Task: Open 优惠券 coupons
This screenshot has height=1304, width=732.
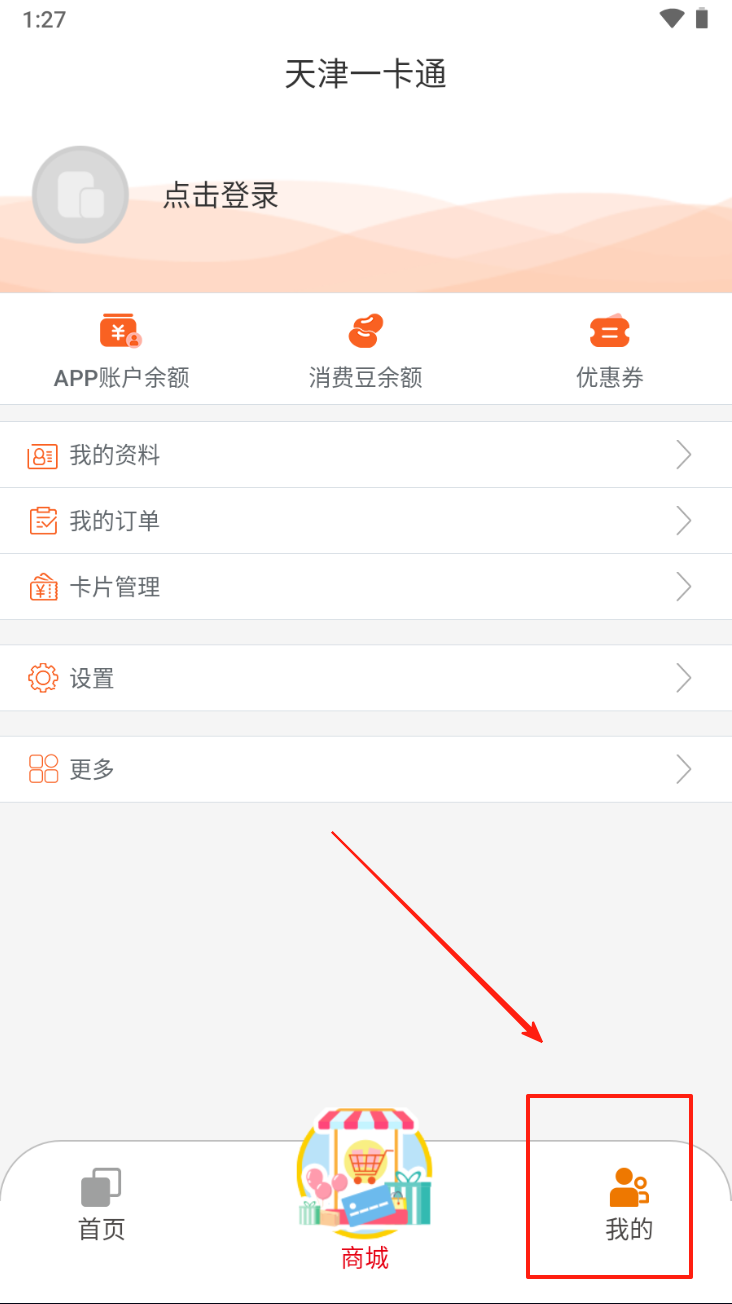Action: [610, 351]
